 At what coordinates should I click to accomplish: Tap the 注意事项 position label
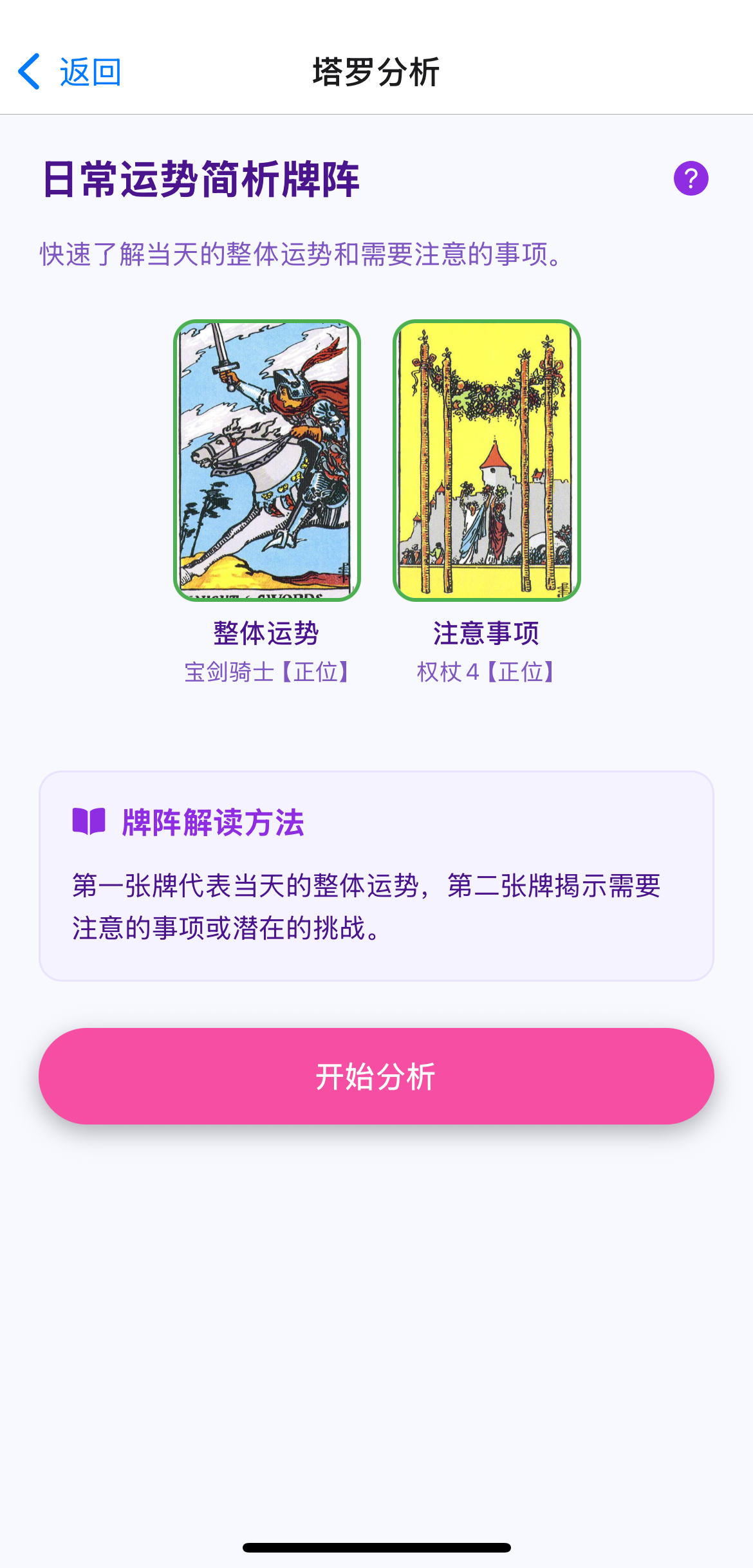[487, 634]
